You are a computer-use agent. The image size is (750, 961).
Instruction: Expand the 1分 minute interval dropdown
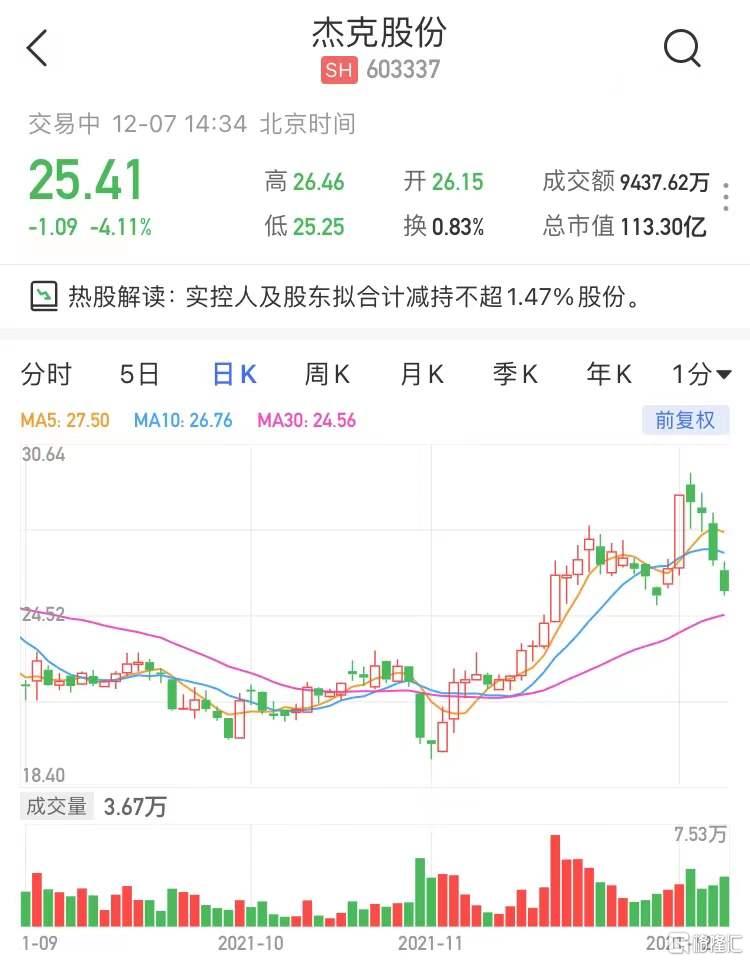(701, 374)
